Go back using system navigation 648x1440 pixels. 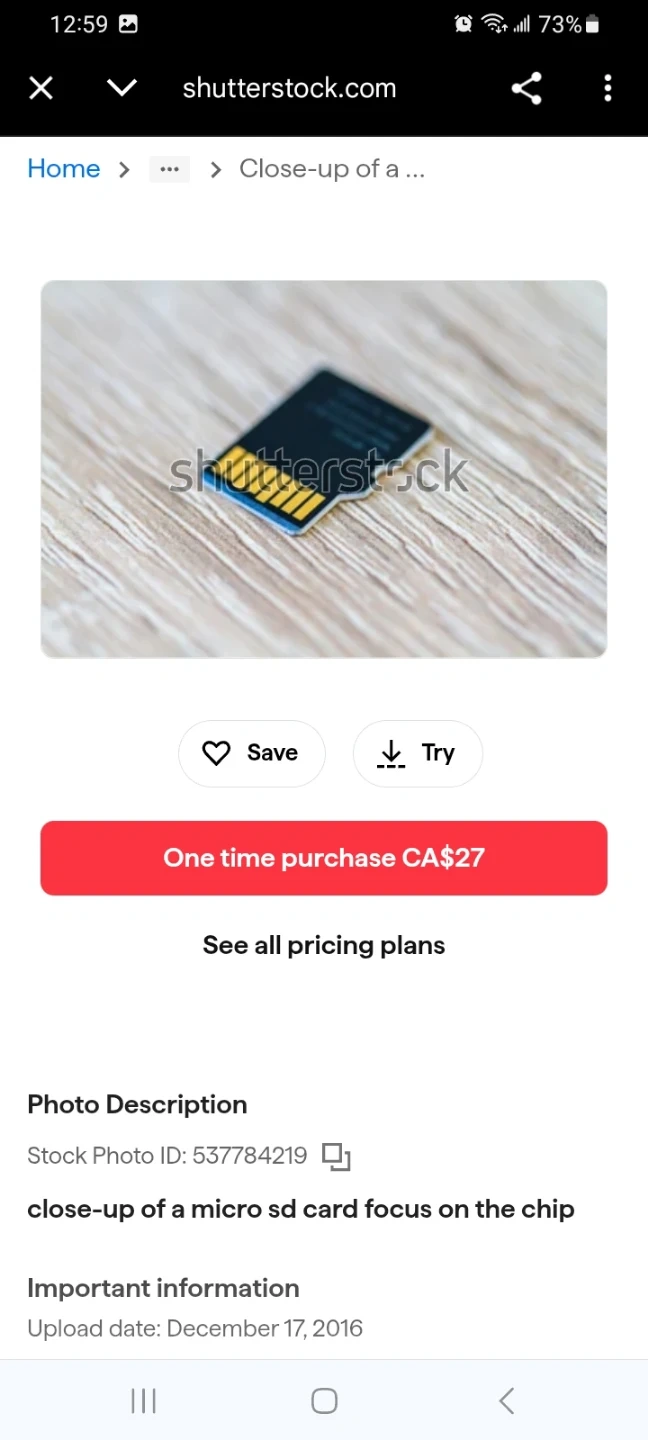[x=506, y=1400]
